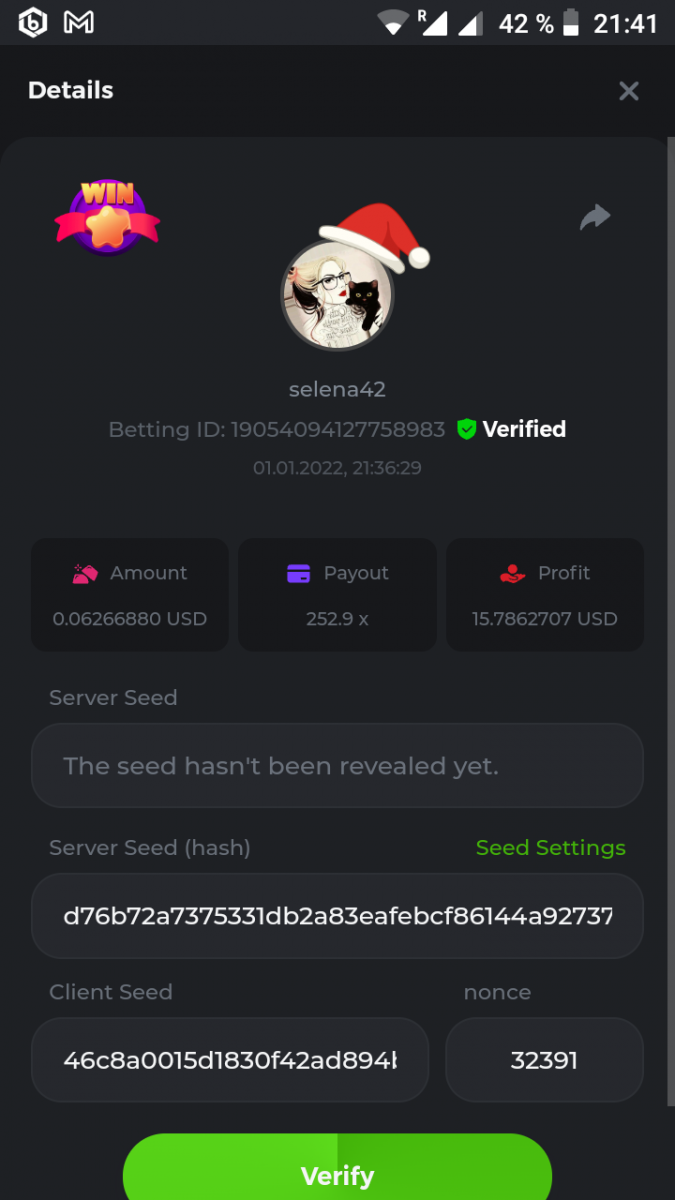Verify the bet result
Viewport: 675px width, 1200px height.
[337, 1172]
